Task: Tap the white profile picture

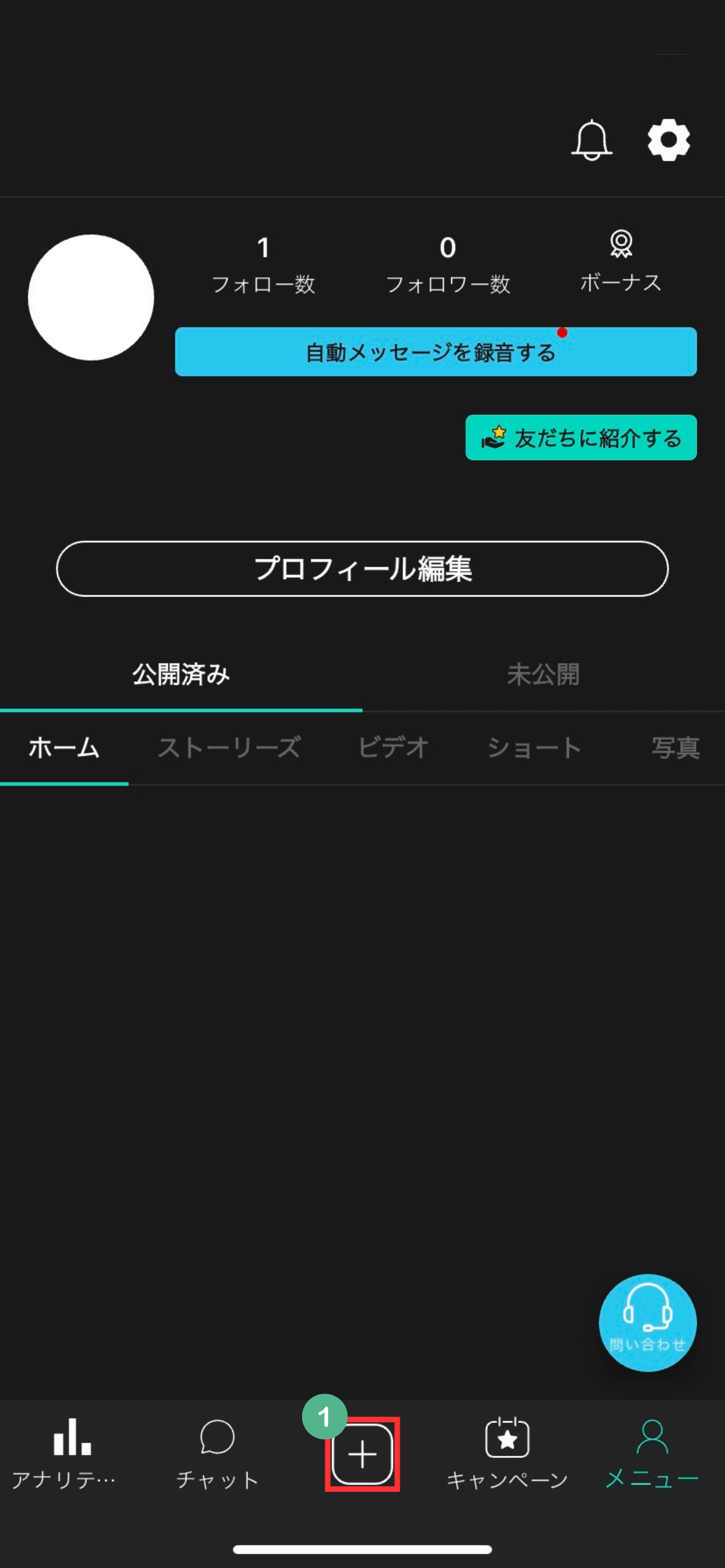Action: tap(91, 297)
